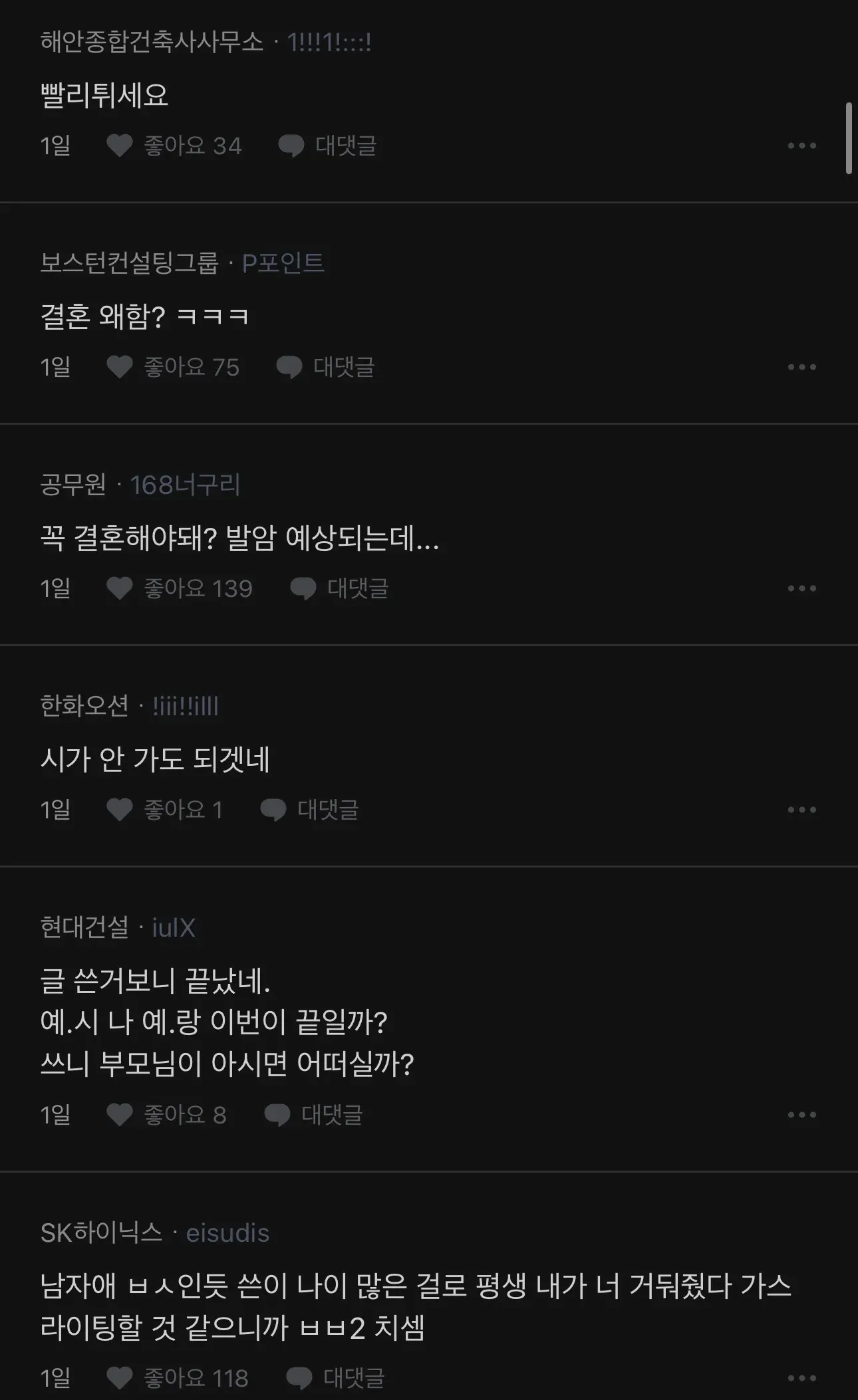Image resolution: width=858 pixels, height=1400 pixels.
Task: Tap the heart icon on the 빨리튀세요 comment
Action: pos(120,145)
